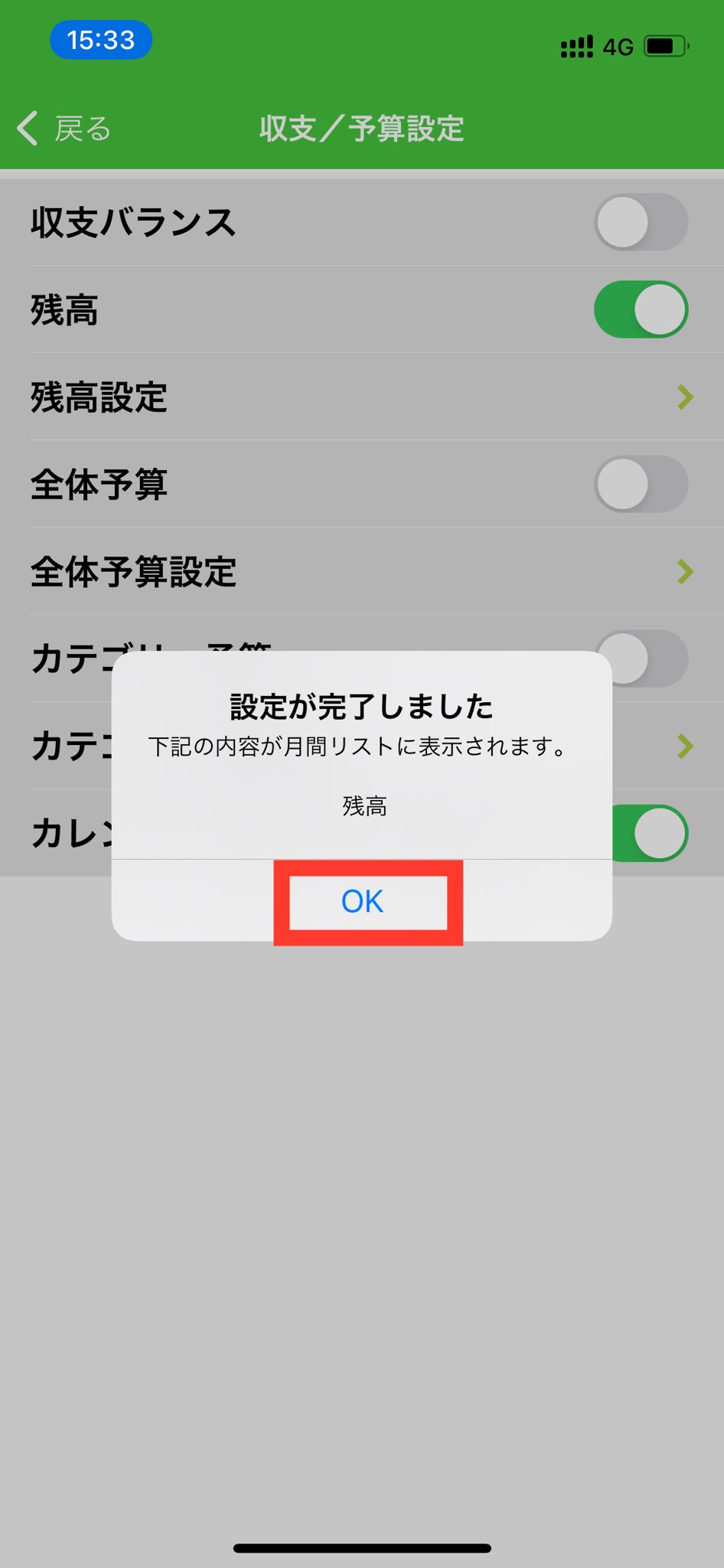Go back with the 戻る button
The height and width of the screenshot is (1568, 724).
[x=64, y=129]
